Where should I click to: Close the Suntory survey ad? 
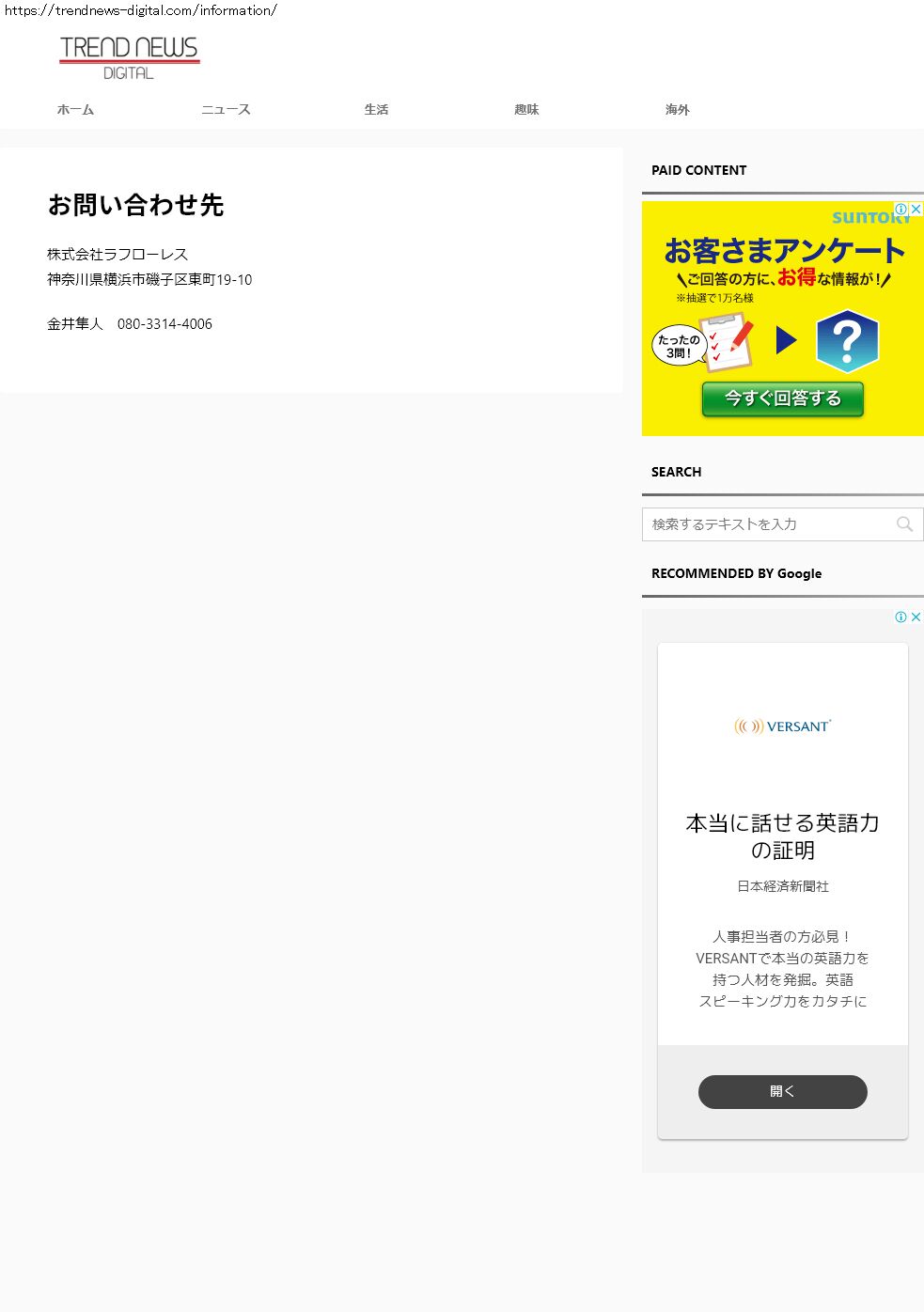[x=916, y=209]
